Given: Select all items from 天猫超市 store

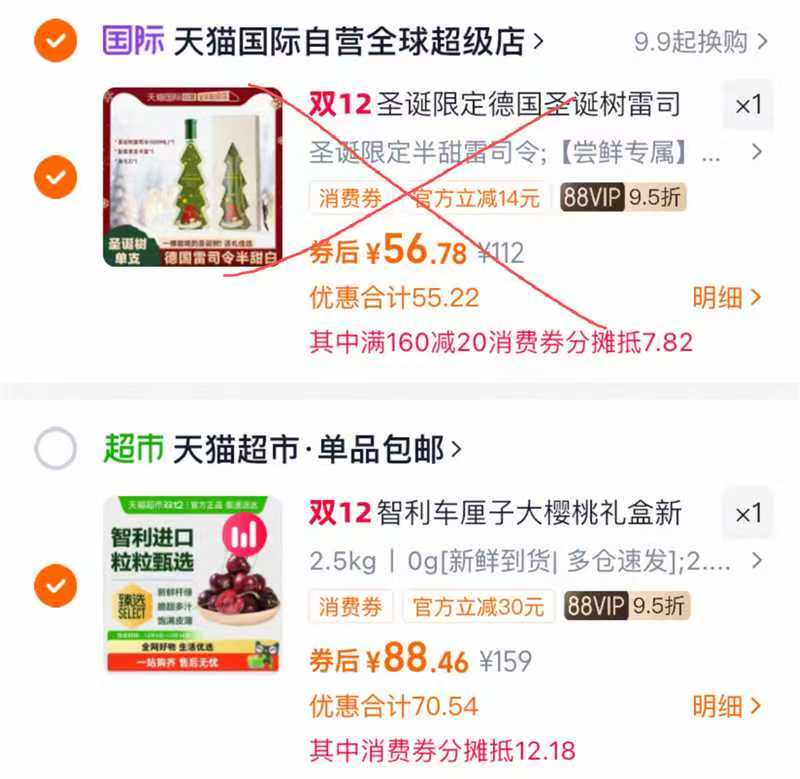Looking at the screenshot, I should (55, 449).
